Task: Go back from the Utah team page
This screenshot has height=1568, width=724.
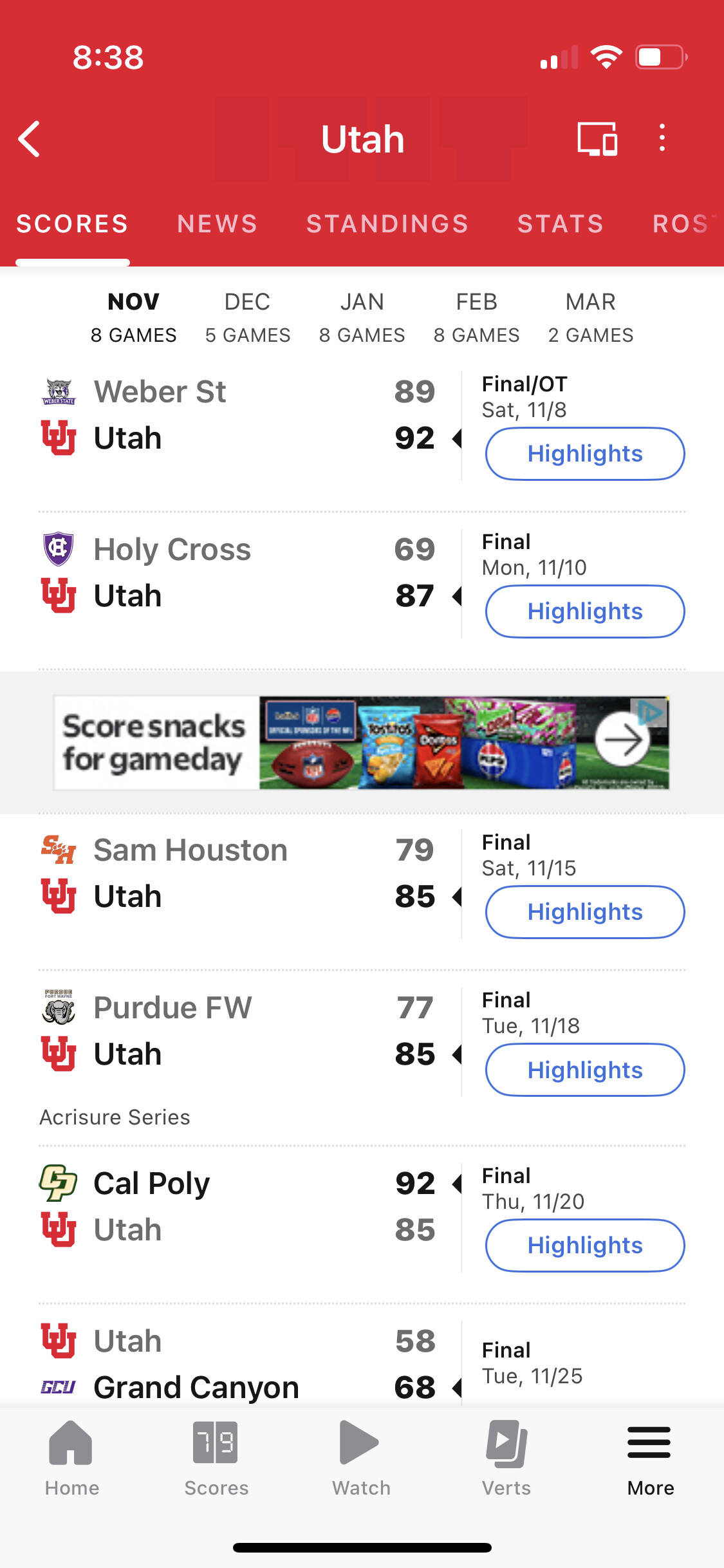Action: 30,139
